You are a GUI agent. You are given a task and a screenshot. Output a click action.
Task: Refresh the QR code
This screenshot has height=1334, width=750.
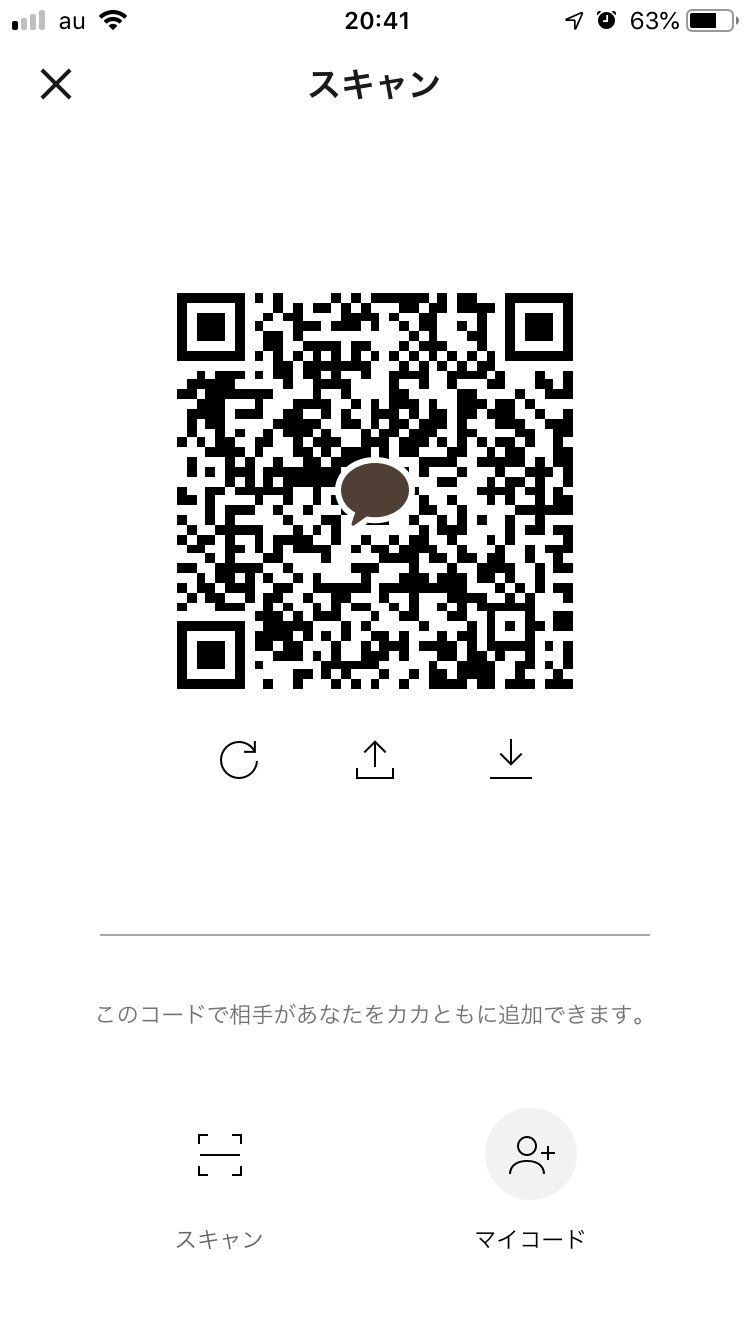[x=239, y=760]
